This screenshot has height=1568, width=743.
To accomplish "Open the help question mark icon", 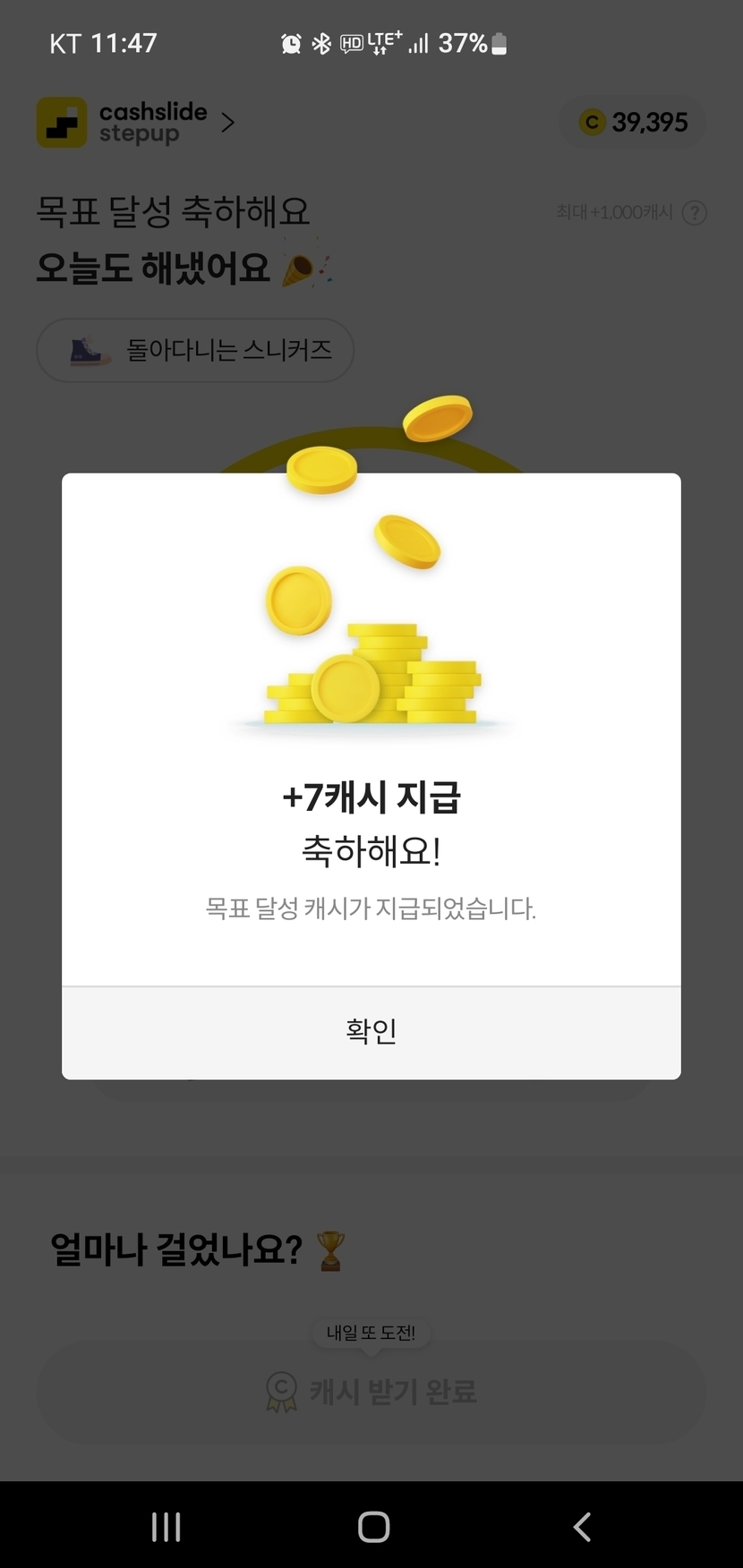I will point(695,213).
